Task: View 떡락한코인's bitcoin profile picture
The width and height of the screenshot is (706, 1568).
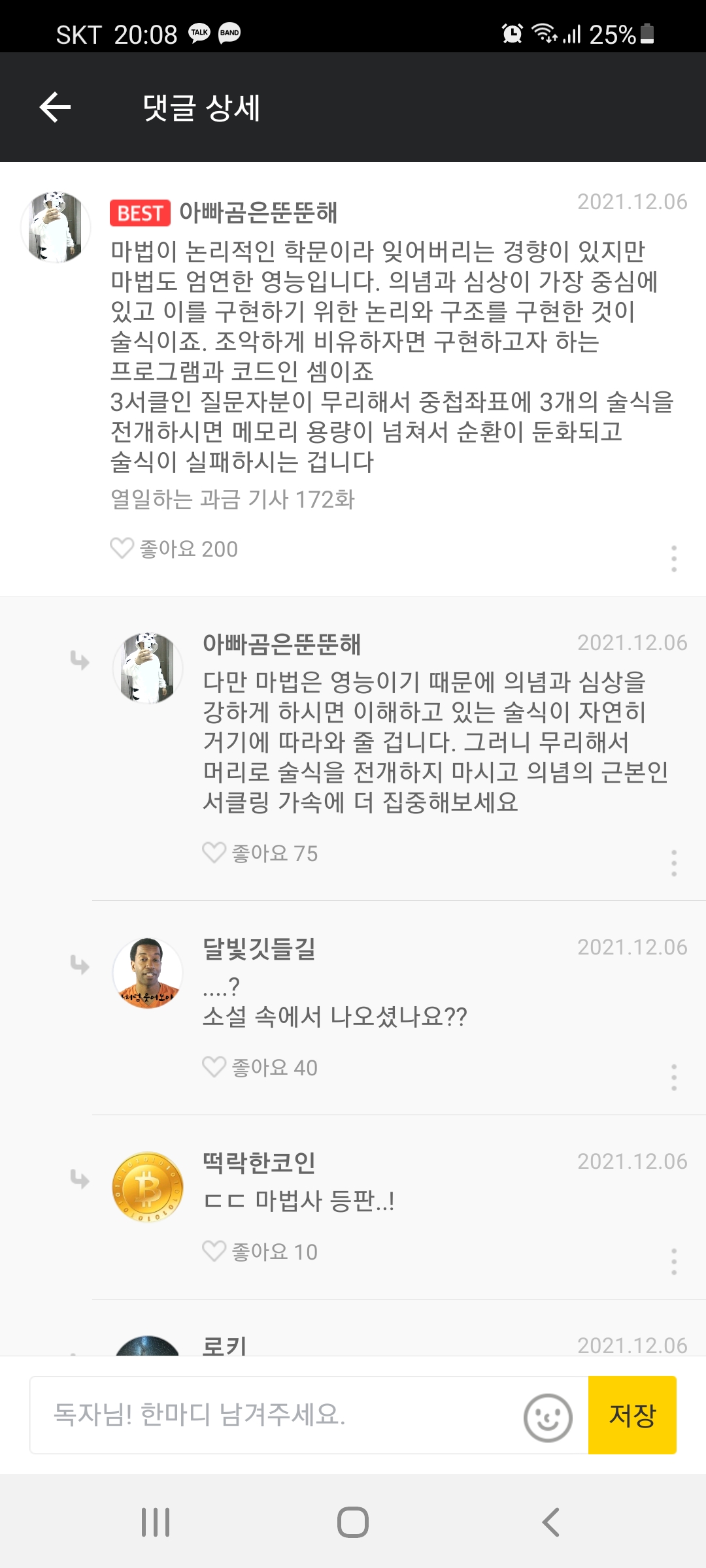Action: tap(148, 1187)
